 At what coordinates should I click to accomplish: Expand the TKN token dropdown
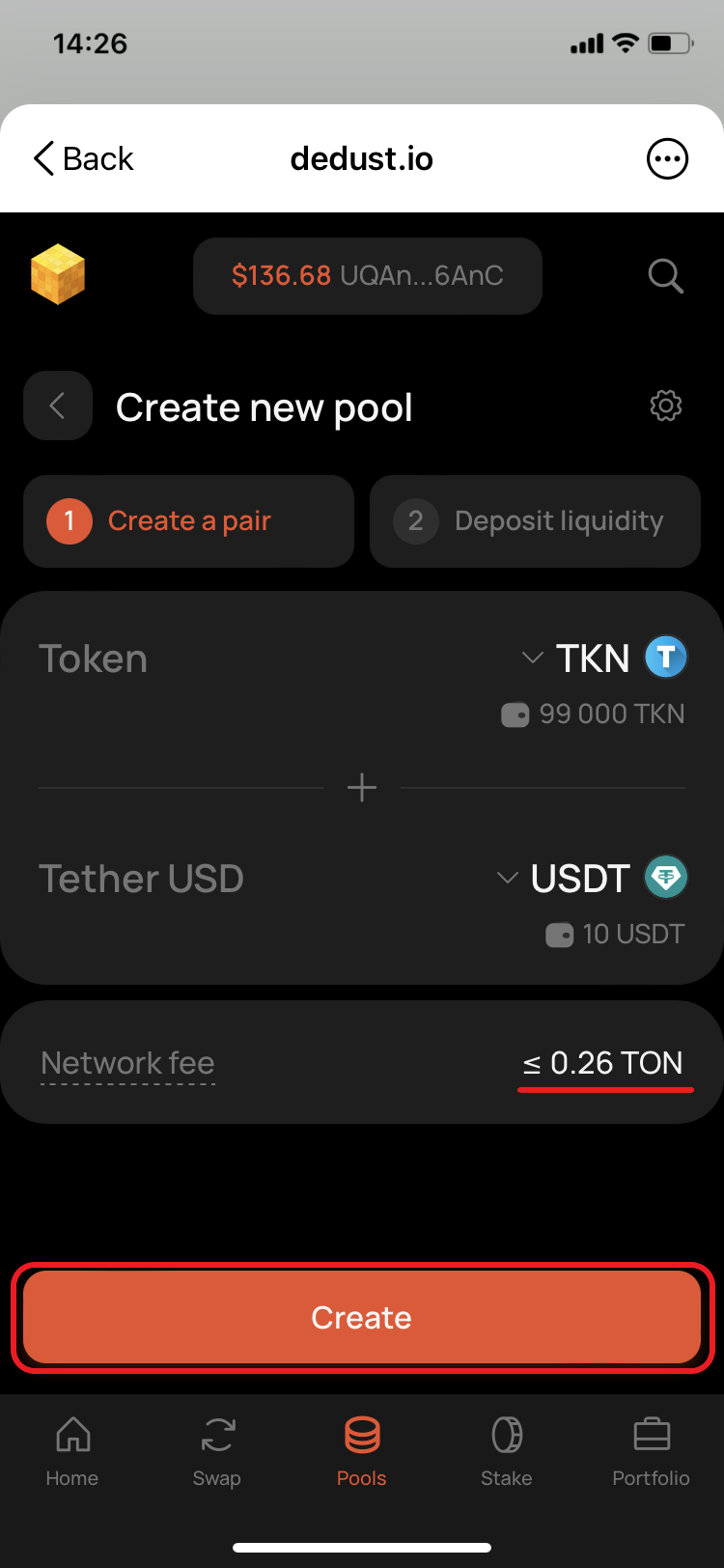click(x=602, y=658)
